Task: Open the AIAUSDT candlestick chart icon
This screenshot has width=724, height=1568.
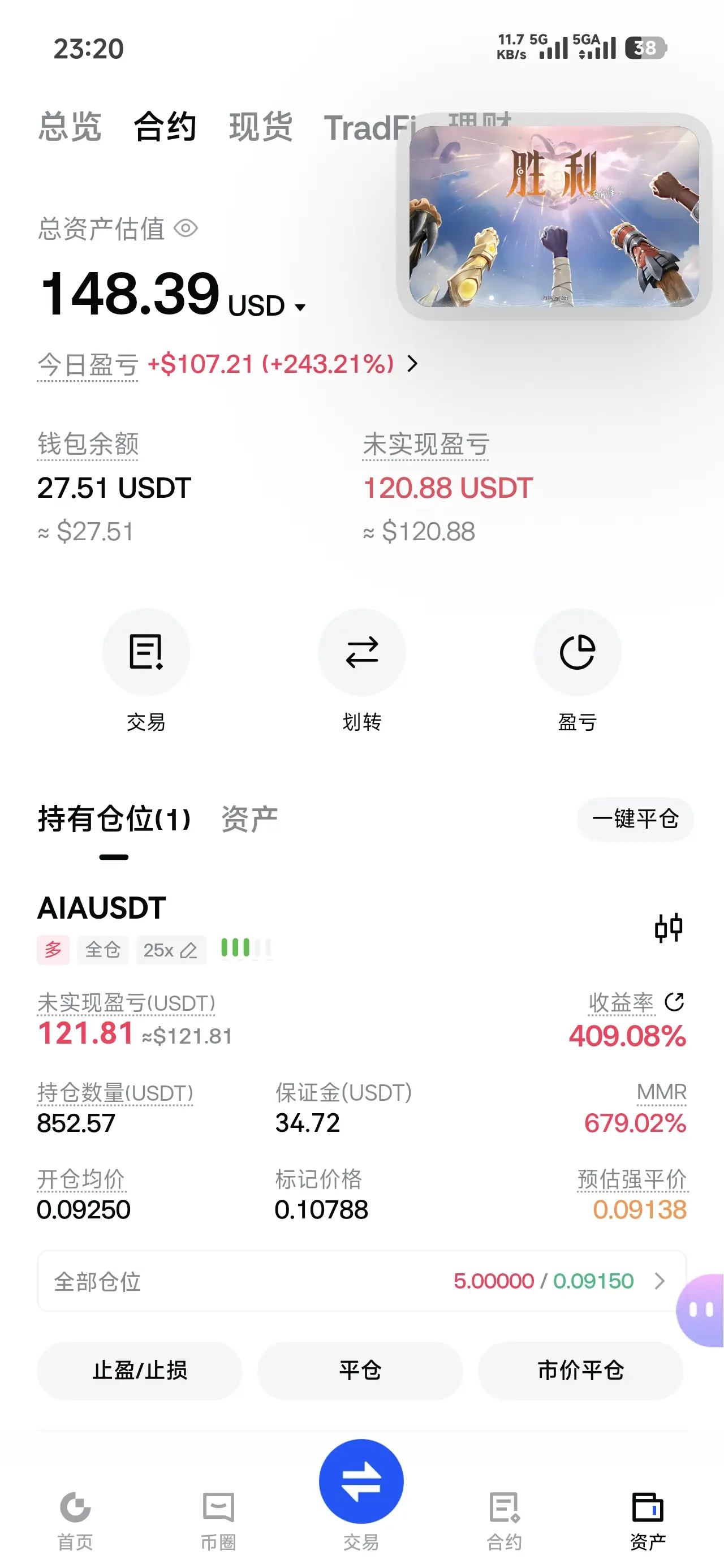Action: pyautogui.click(x=668, y=928)
